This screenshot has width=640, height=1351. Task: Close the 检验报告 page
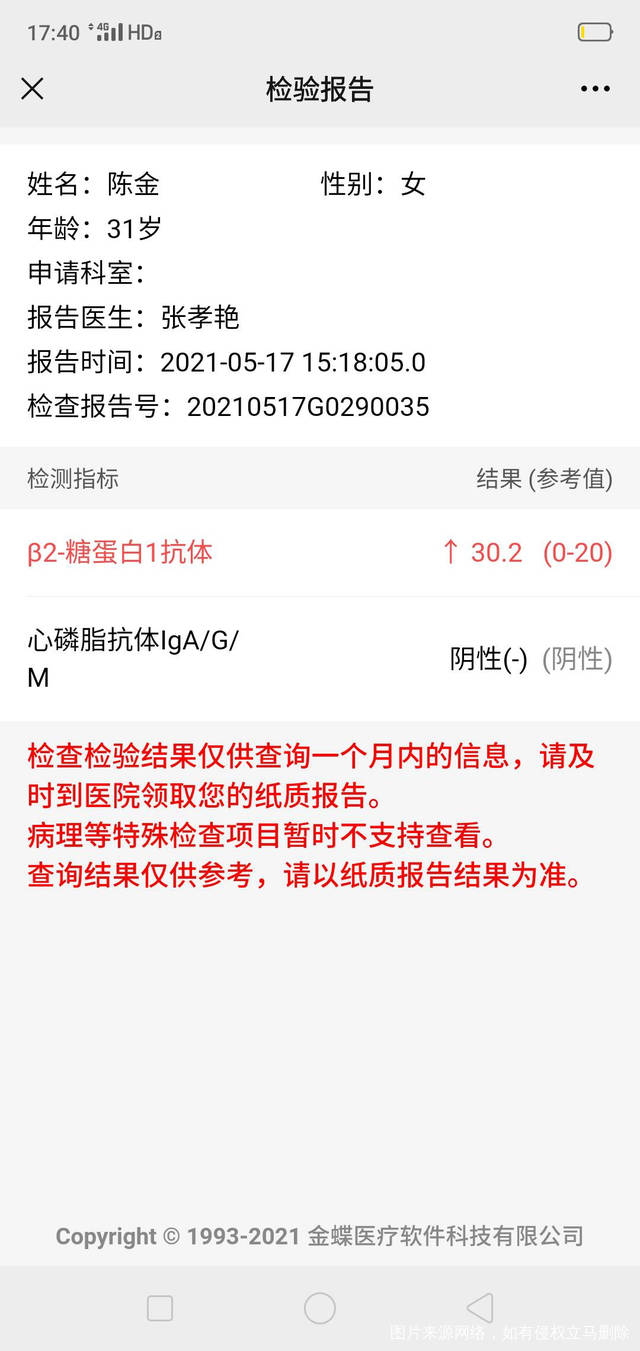point(32,89)
